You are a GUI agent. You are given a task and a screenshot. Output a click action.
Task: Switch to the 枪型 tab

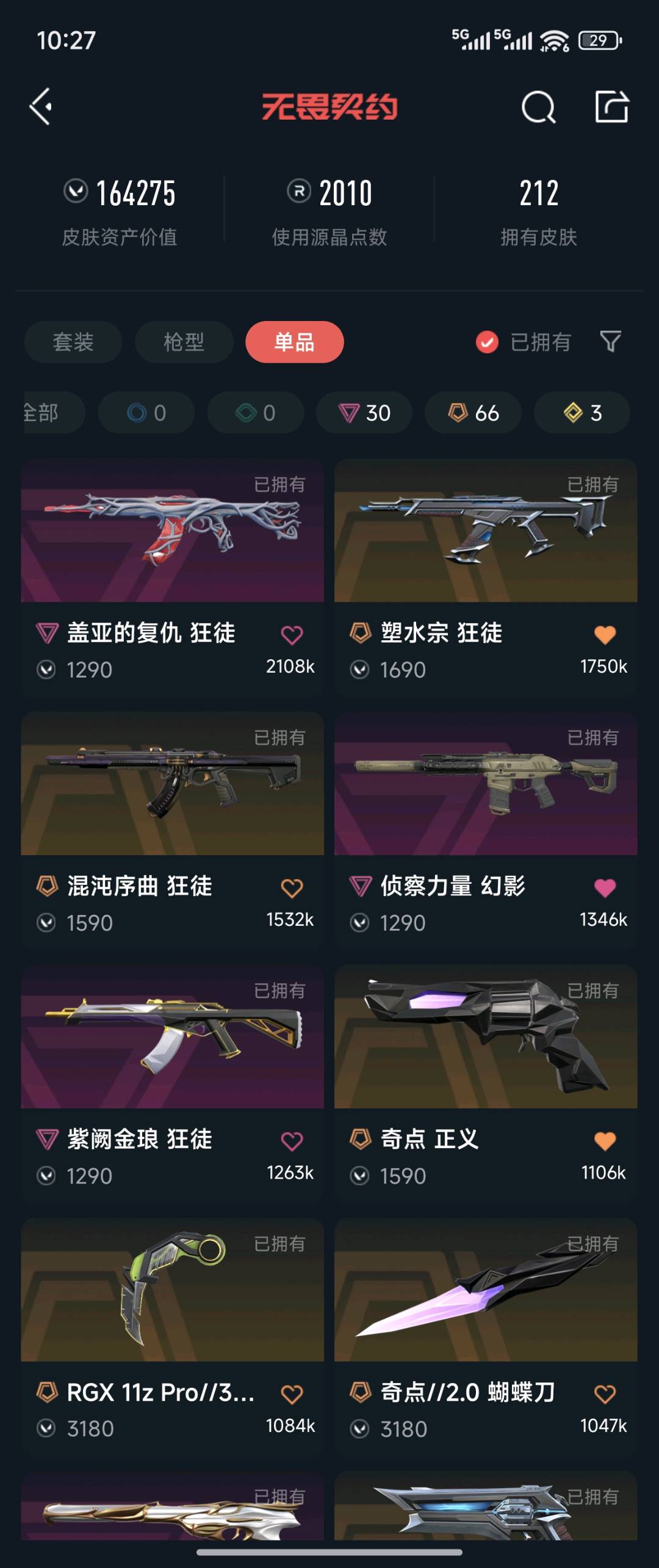pos(184,342)
